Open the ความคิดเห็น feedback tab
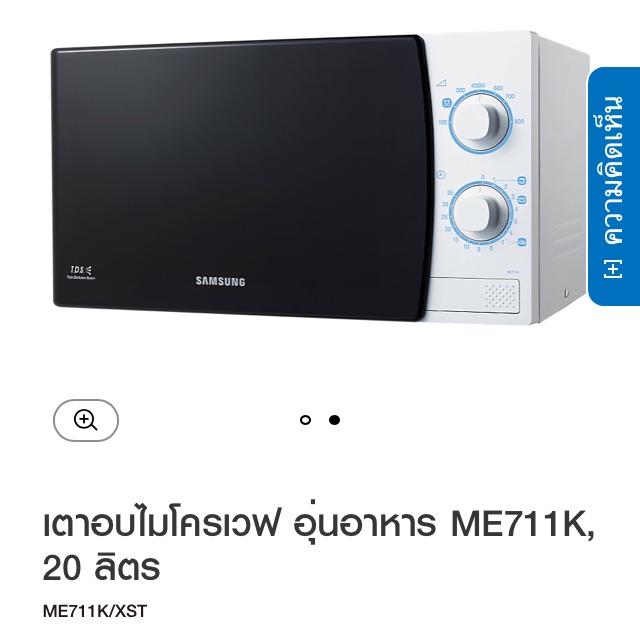 (x=614, y=187)
